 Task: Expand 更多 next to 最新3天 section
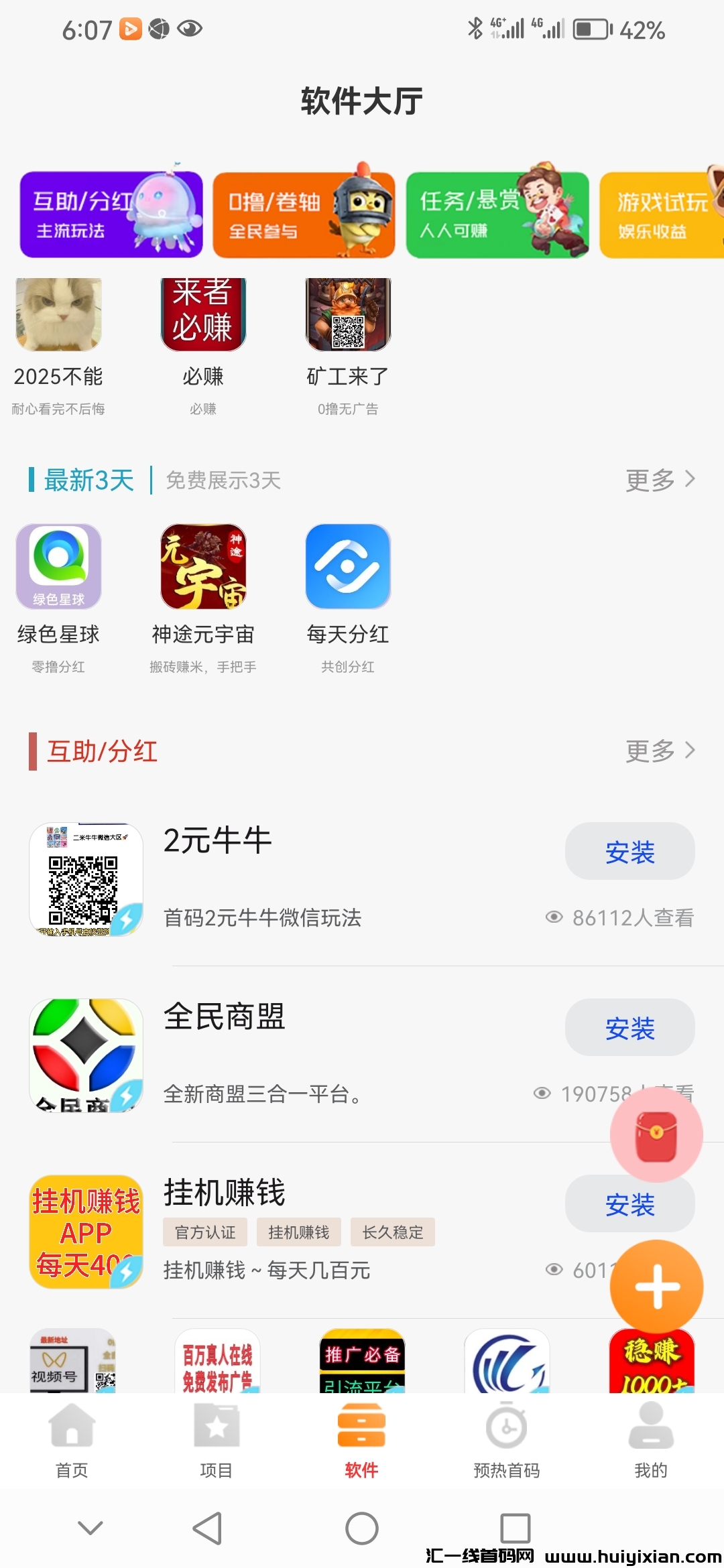(x=660, y=480)
